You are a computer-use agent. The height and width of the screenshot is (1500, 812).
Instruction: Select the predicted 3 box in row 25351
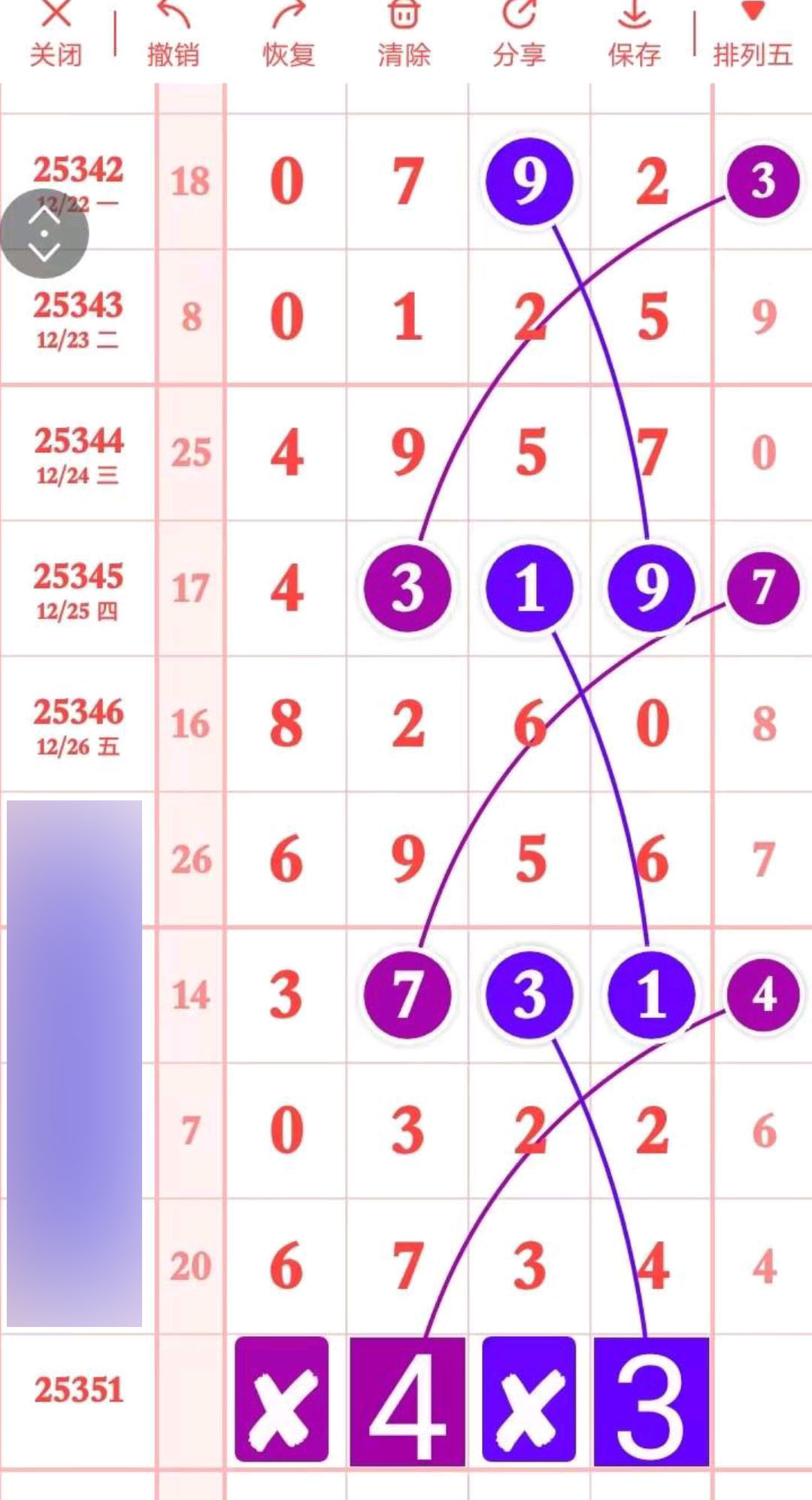pos(651,1401)
